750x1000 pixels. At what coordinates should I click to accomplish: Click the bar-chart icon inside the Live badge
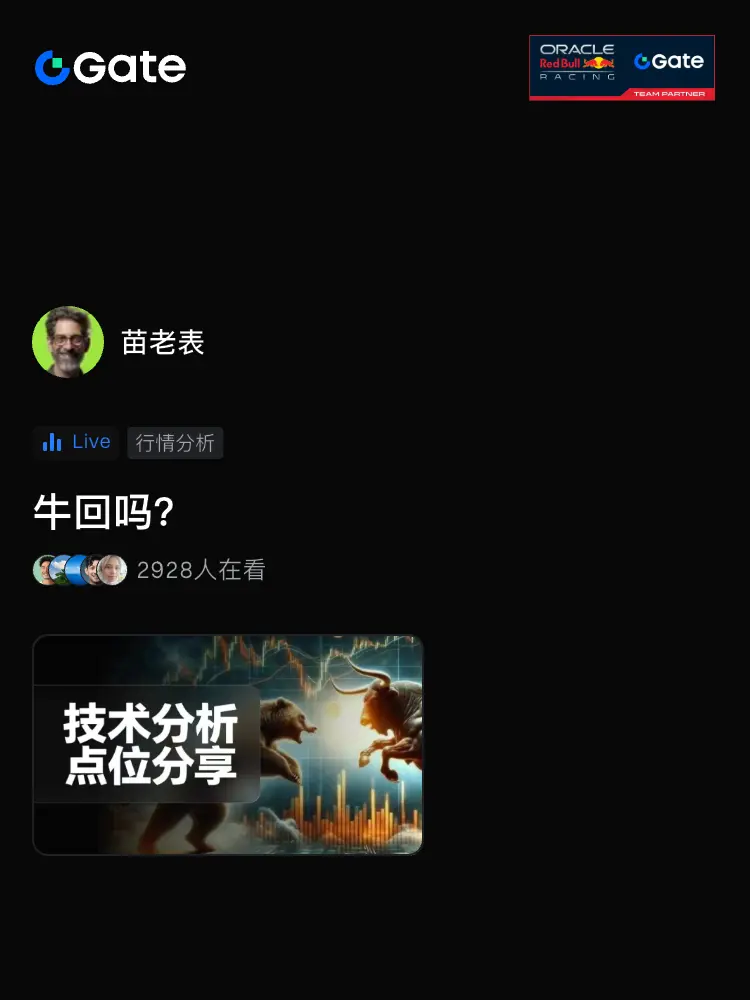coord(52,441)
